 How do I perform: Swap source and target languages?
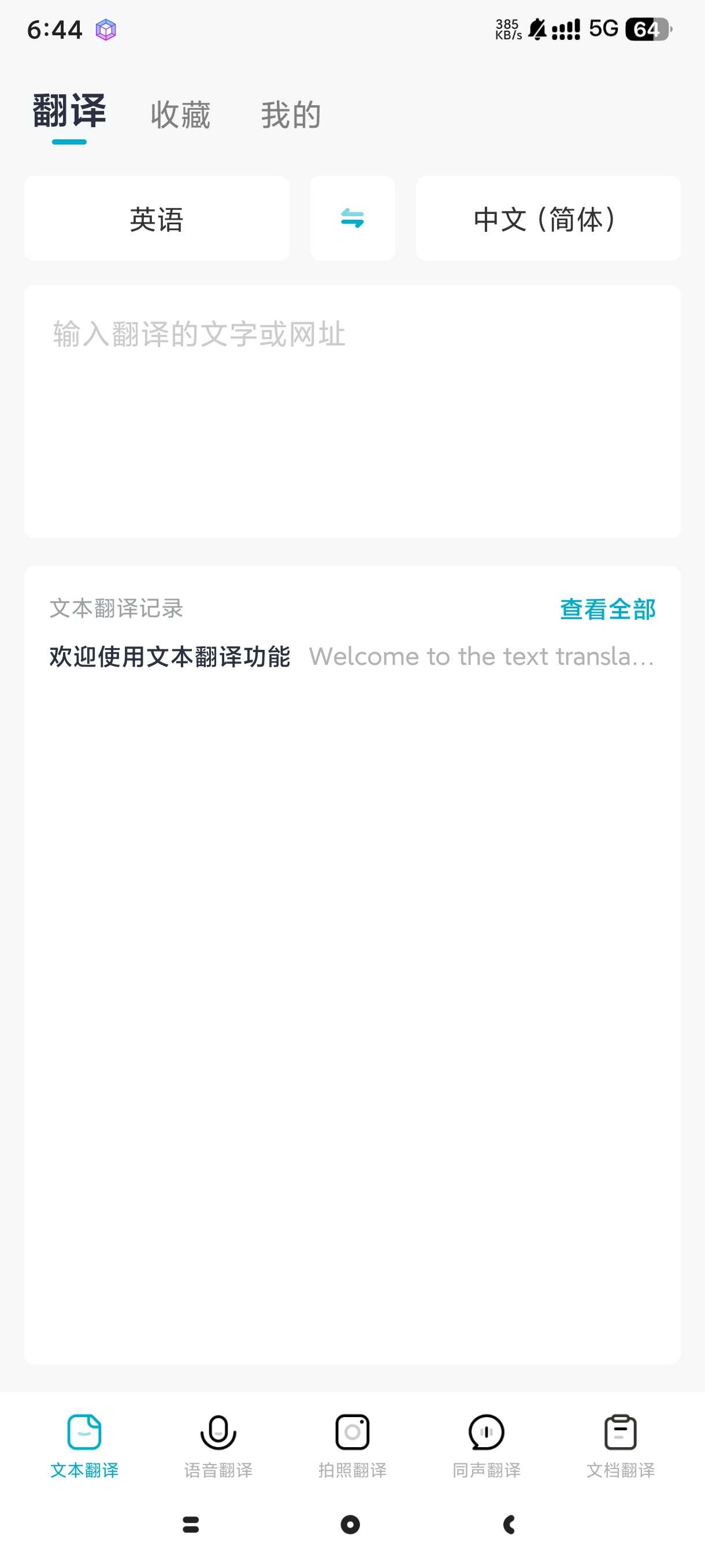click(x=352, y=219)
